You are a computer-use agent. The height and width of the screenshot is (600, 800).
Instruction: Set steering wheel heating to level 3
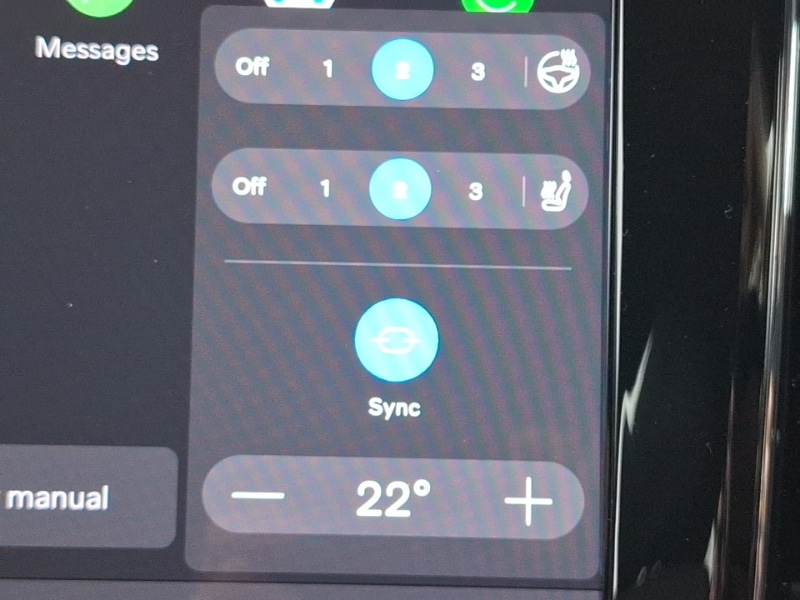tap(477, 71)
